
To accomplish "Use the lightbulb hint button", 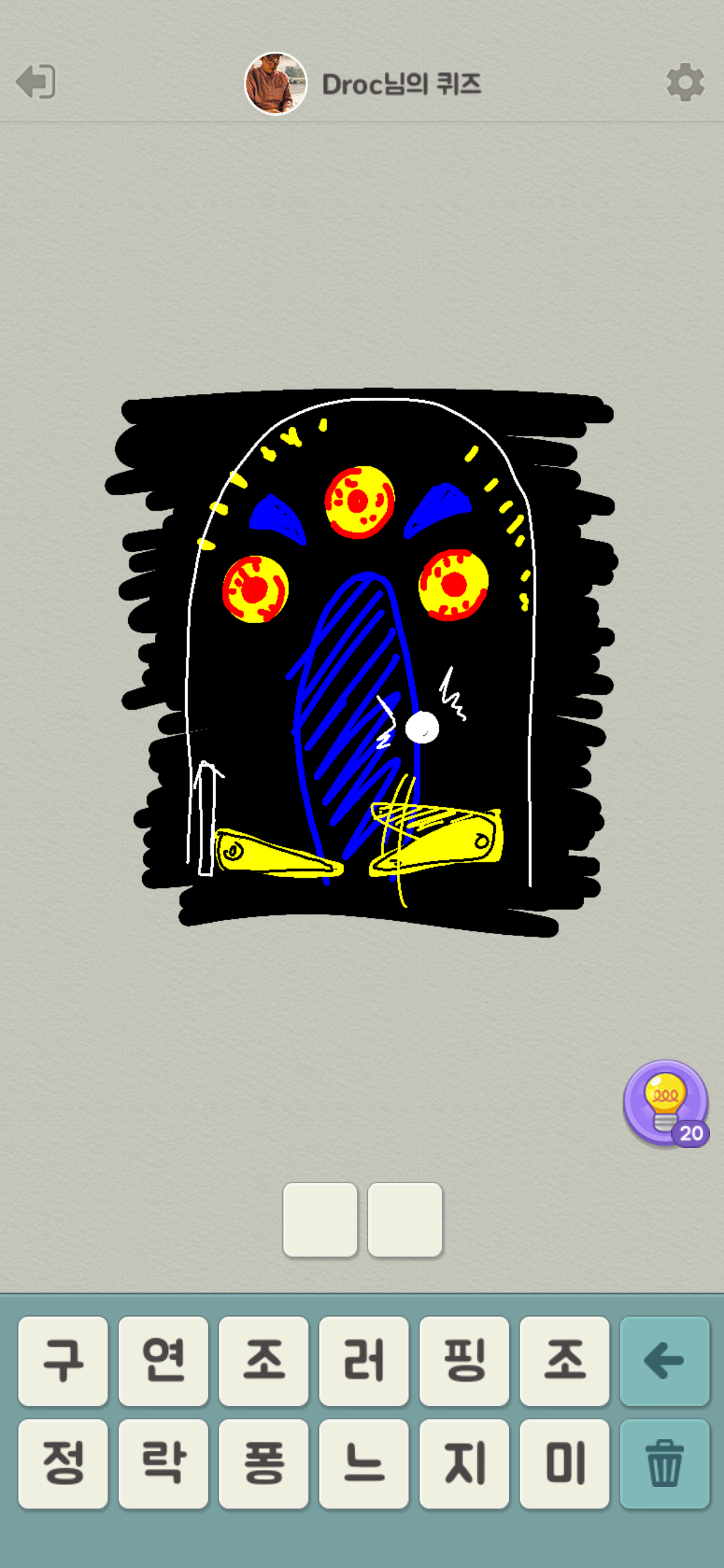I will click(x=665, y=1102).
